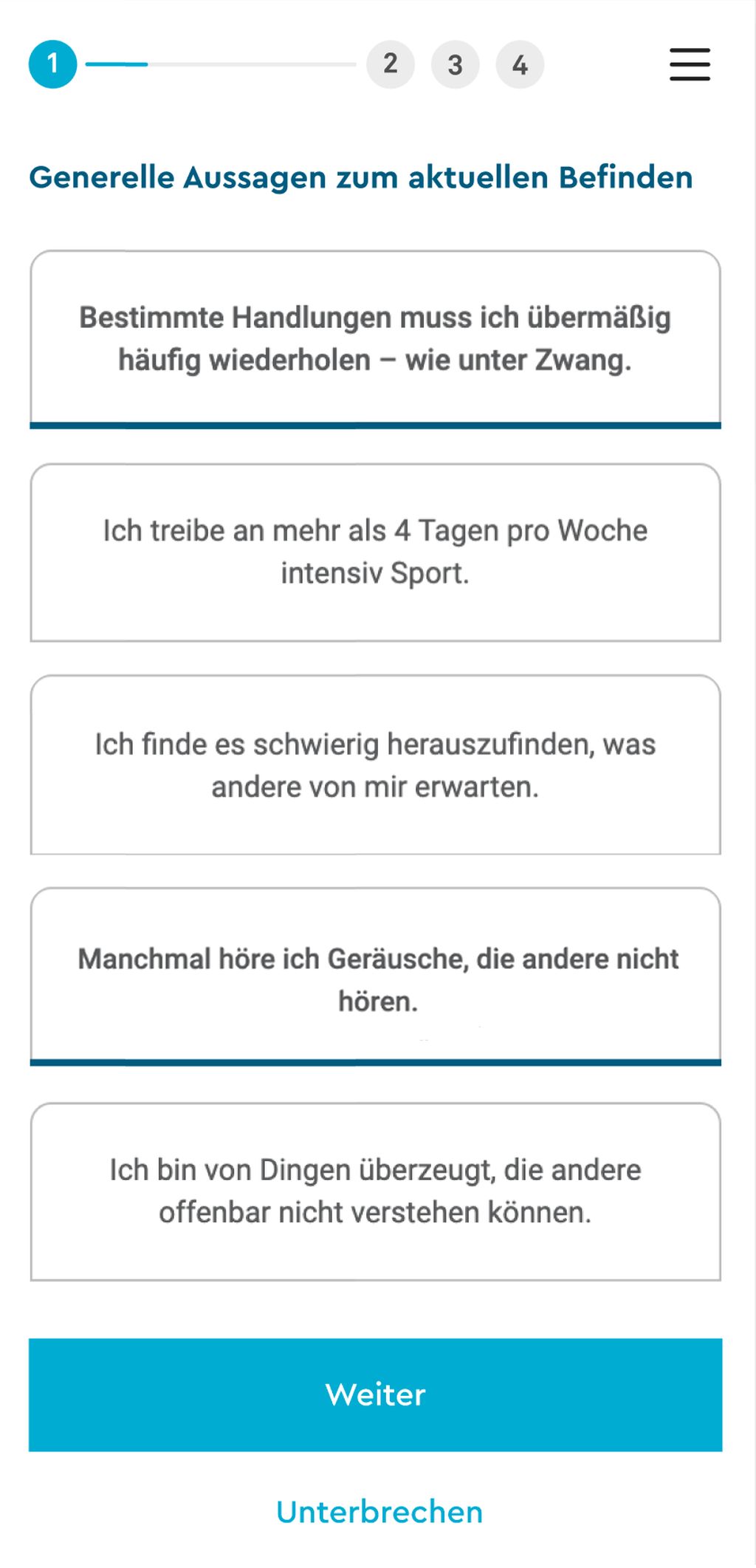Continue with the Weiter button
The width and height of the screenshot is (756, 1568).
pos(375,1394)
